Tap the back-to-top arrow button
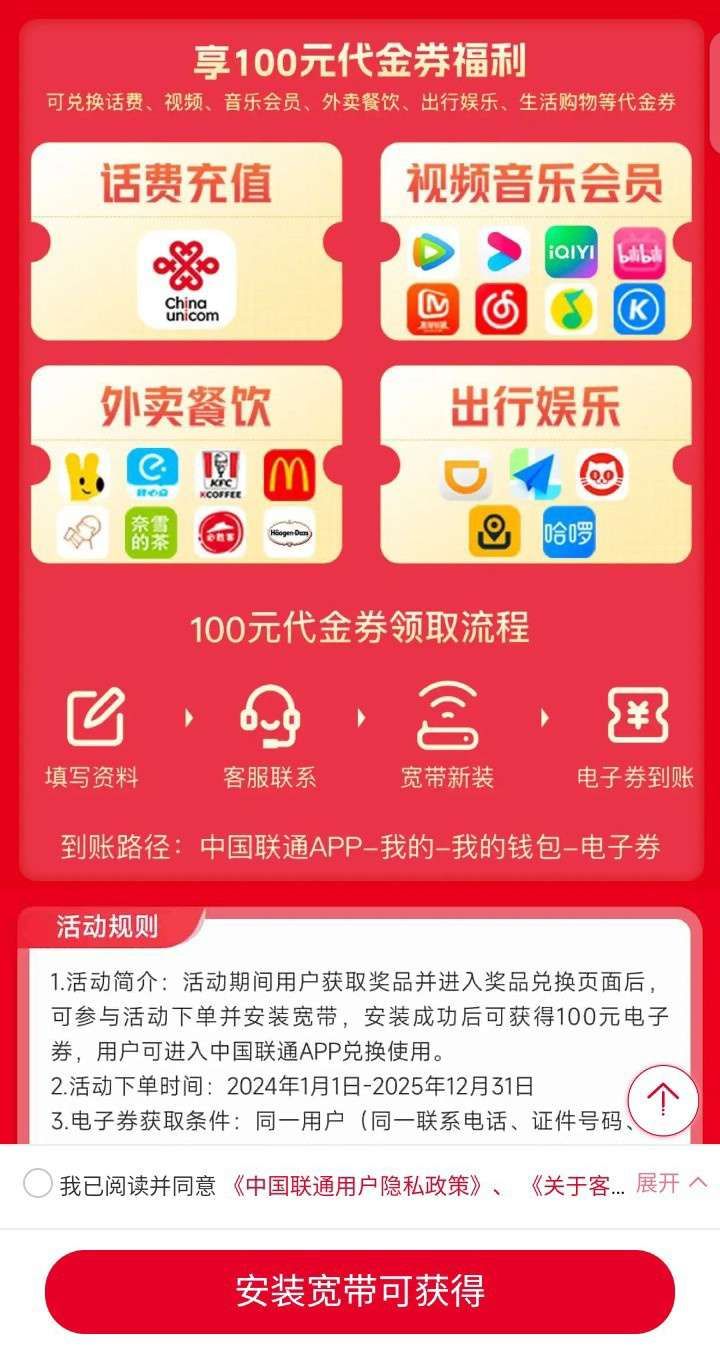This screenshot has width=720, height=1366. [663, 1099]
